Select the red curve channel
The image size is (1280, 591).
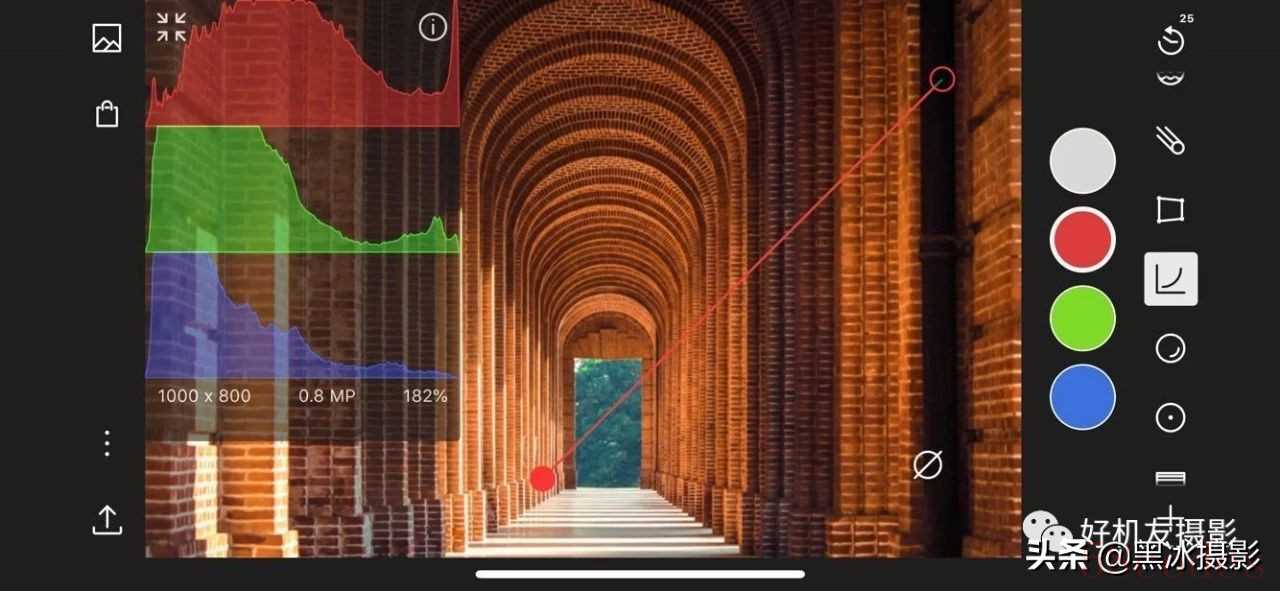pos(1082,240)
